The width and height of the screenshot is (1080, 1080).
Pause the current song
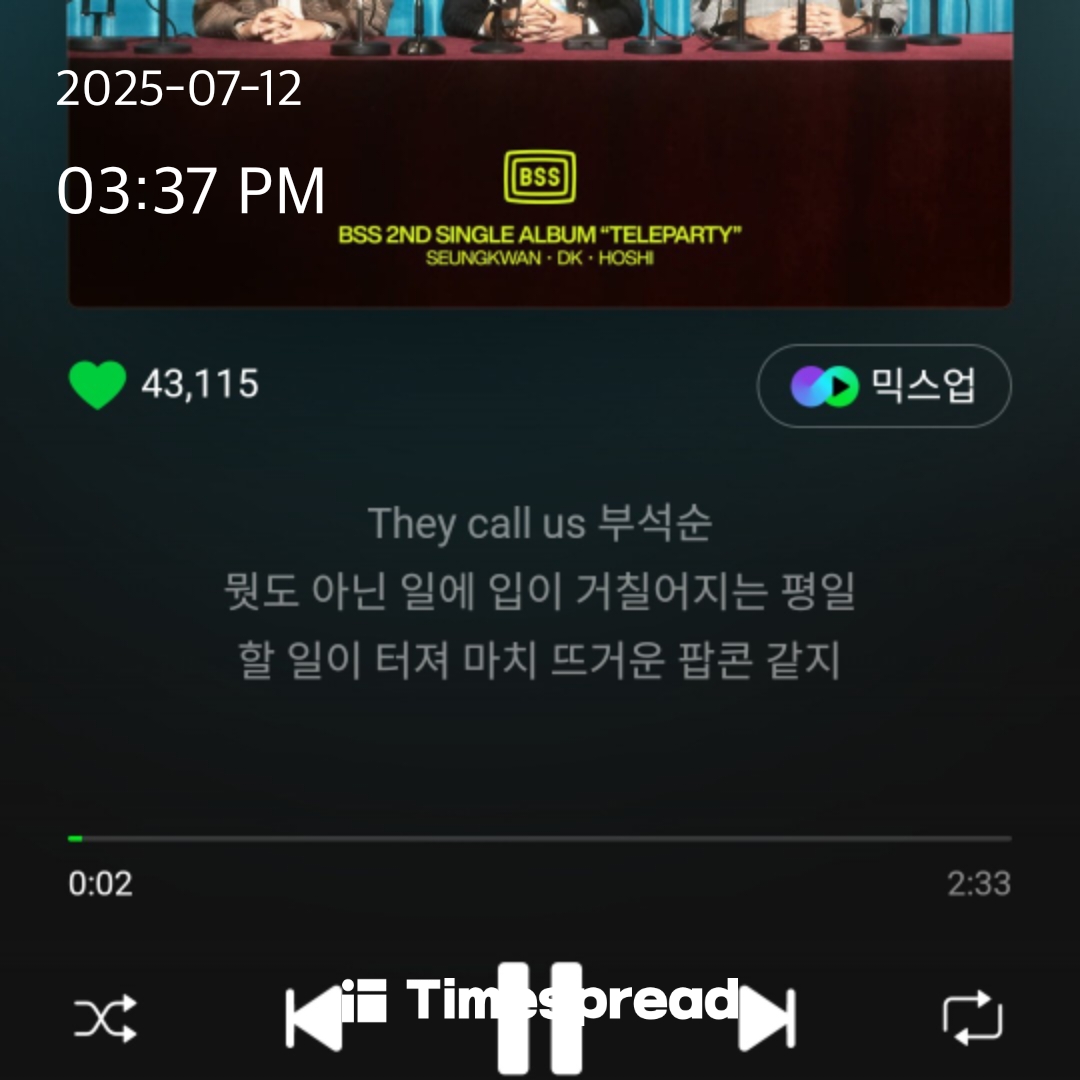pos(540,1019)
